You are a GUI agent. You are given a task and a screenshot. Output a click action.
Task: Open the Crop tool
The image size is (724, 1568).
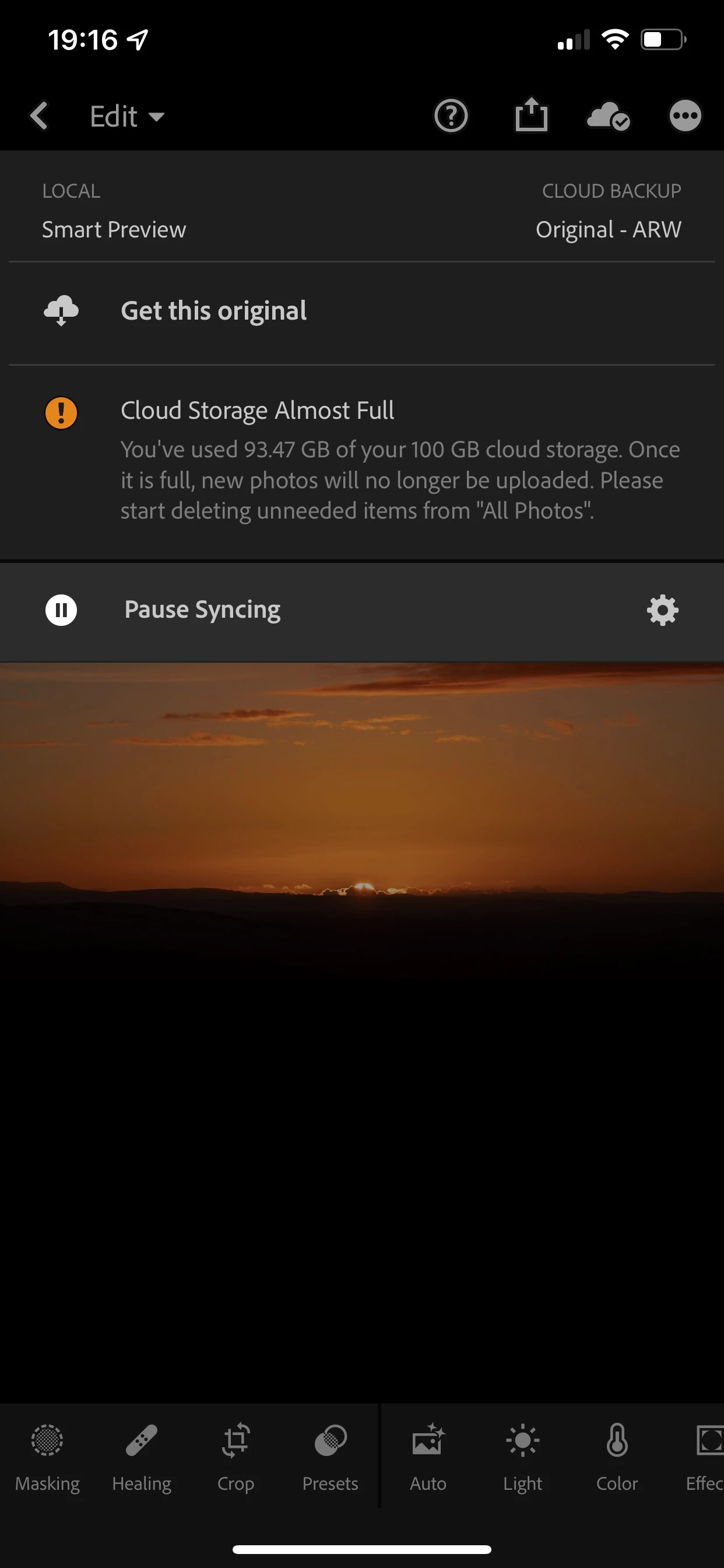[x=236, y=1455]
